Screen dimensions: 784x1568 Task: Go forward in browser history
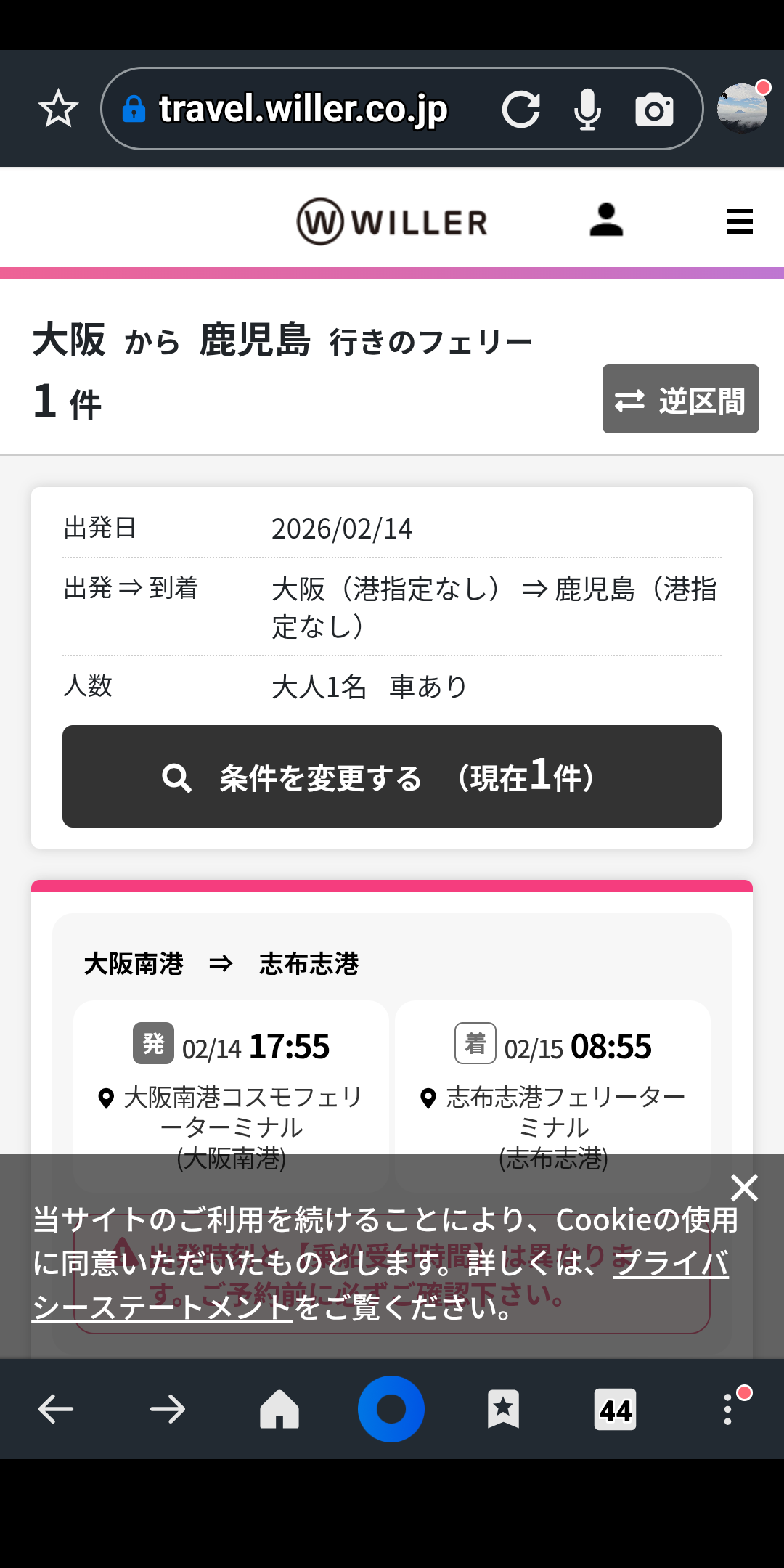168,1409
